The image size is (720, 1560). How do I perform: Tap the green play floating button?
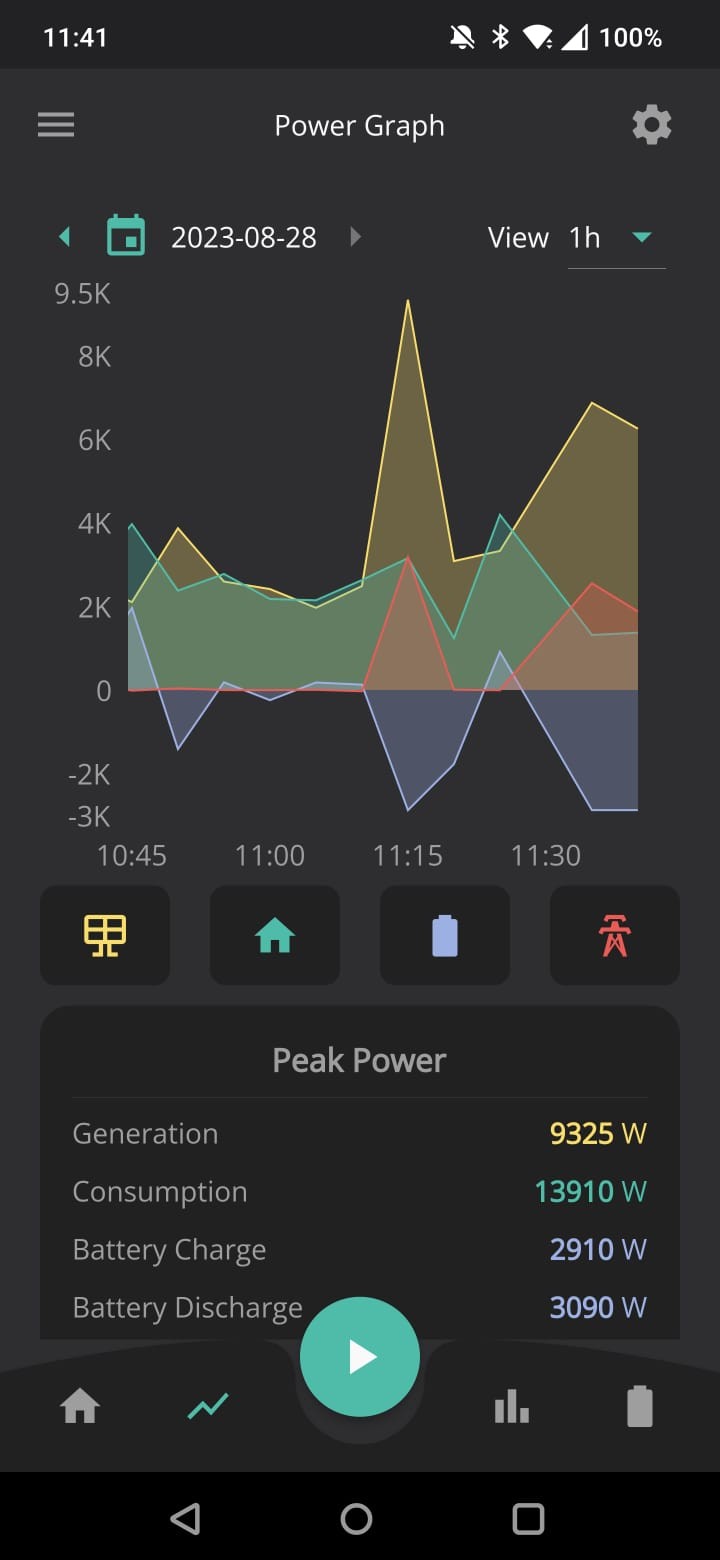360,1357
